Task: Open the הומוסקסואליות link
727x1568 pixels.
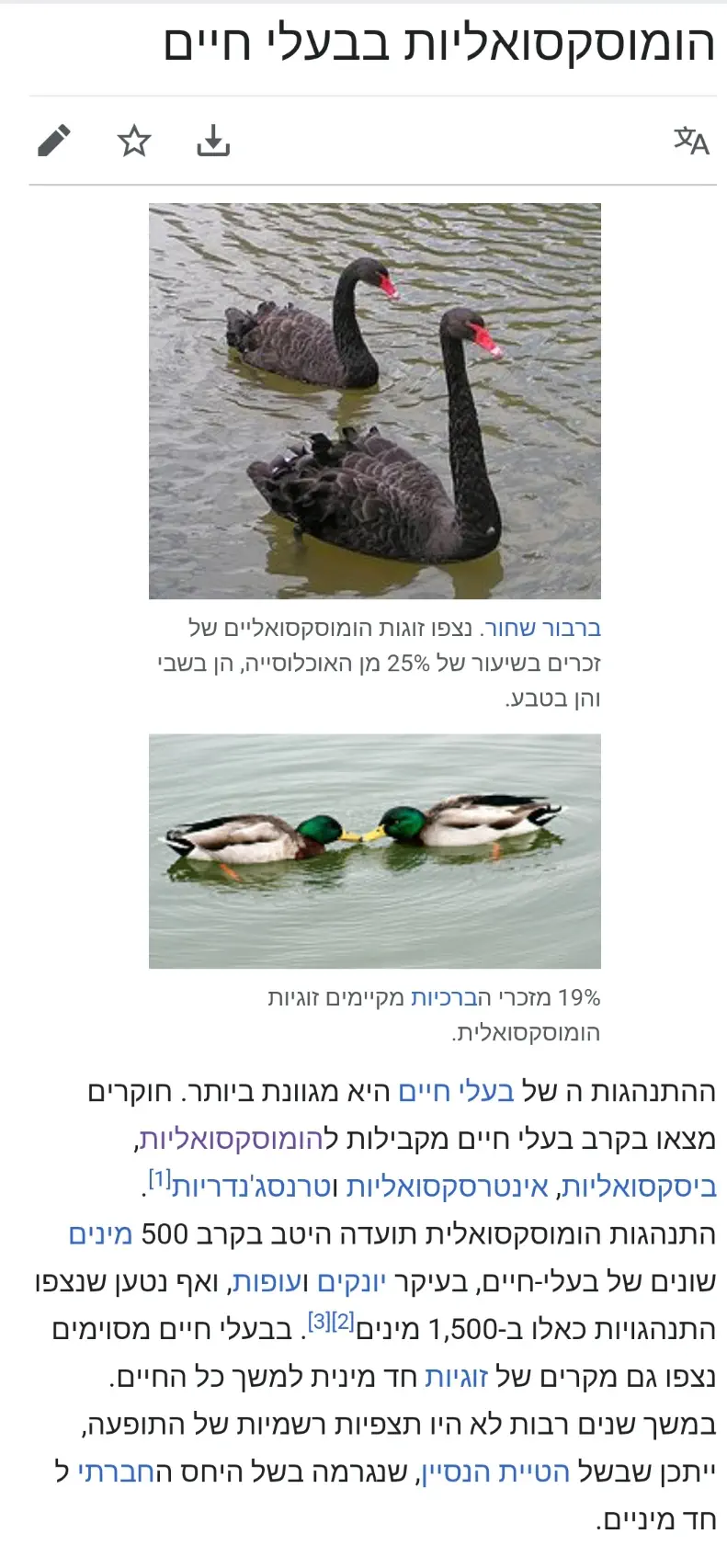Action: [230, 1140]
